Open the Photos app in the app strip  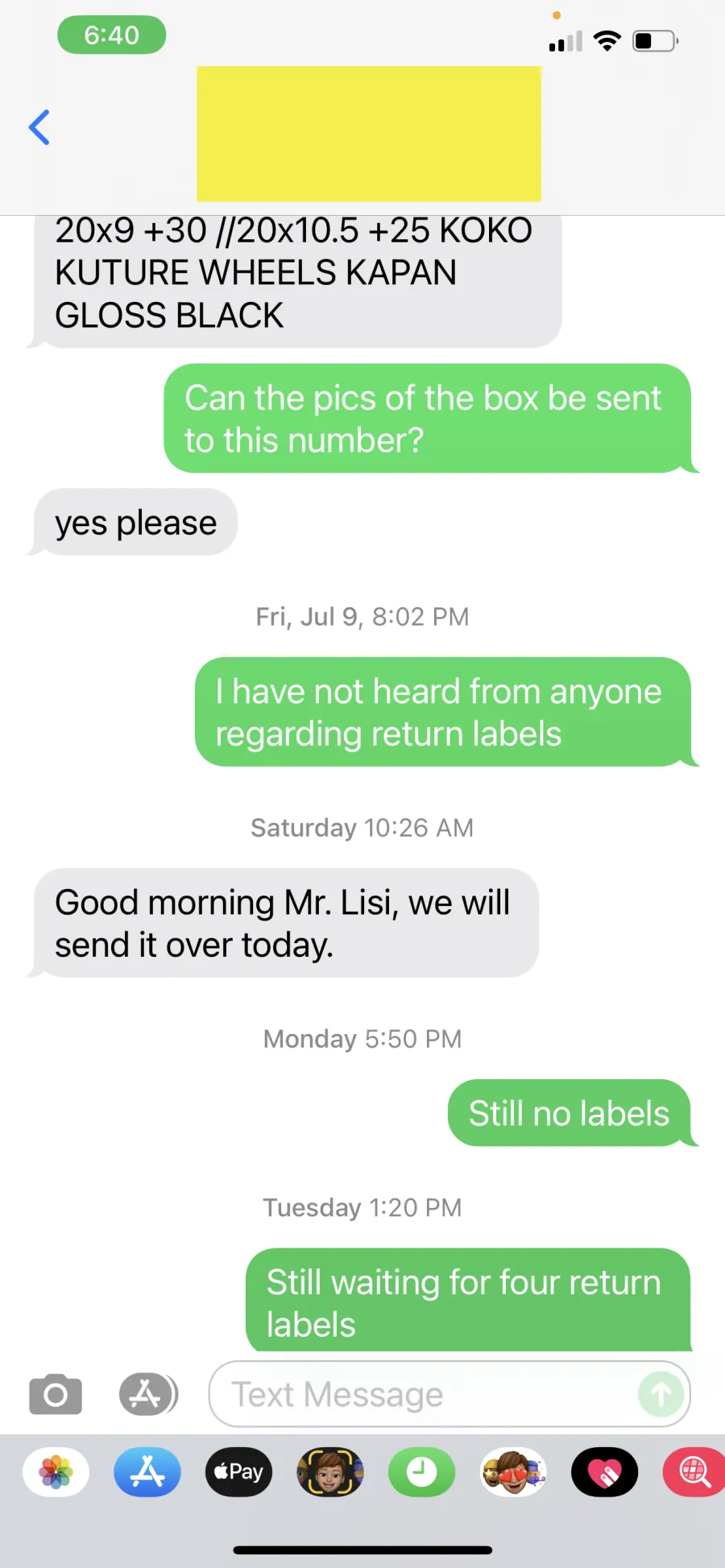coord(56,1472)
